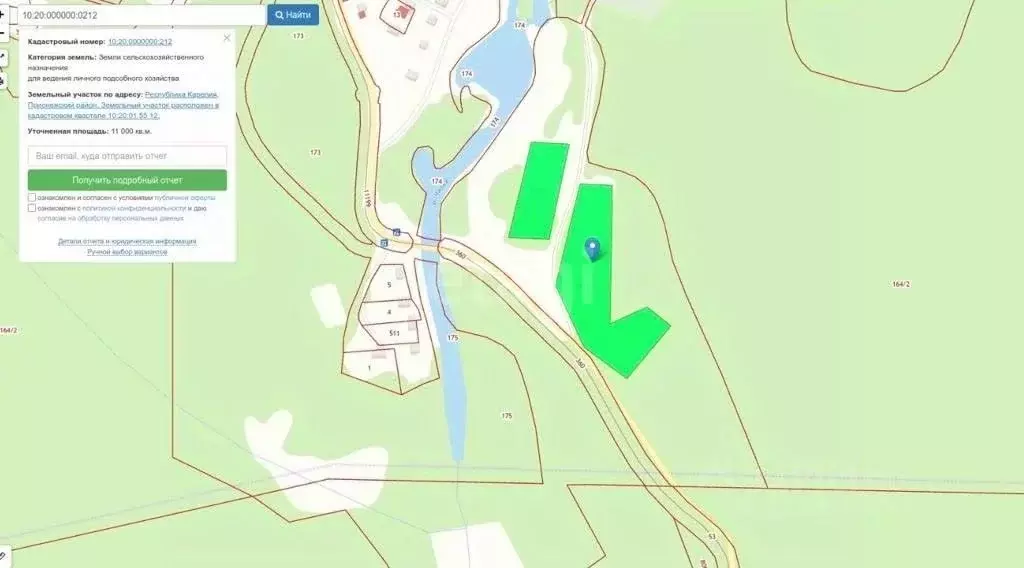This screenshot has height=568, width=1024.
Task: Open Детали отчета и юридическая информация link
Action: coord(127,241)
